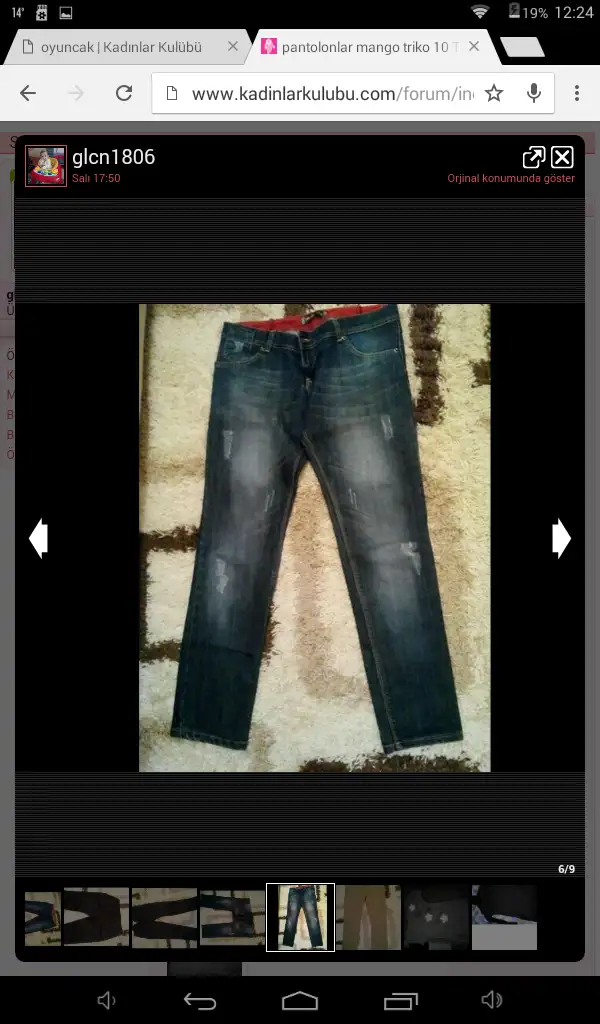Open the browser overflow menu
Image resolution: width=600 pixels, height=1024 pixels.
pos(577,93)
